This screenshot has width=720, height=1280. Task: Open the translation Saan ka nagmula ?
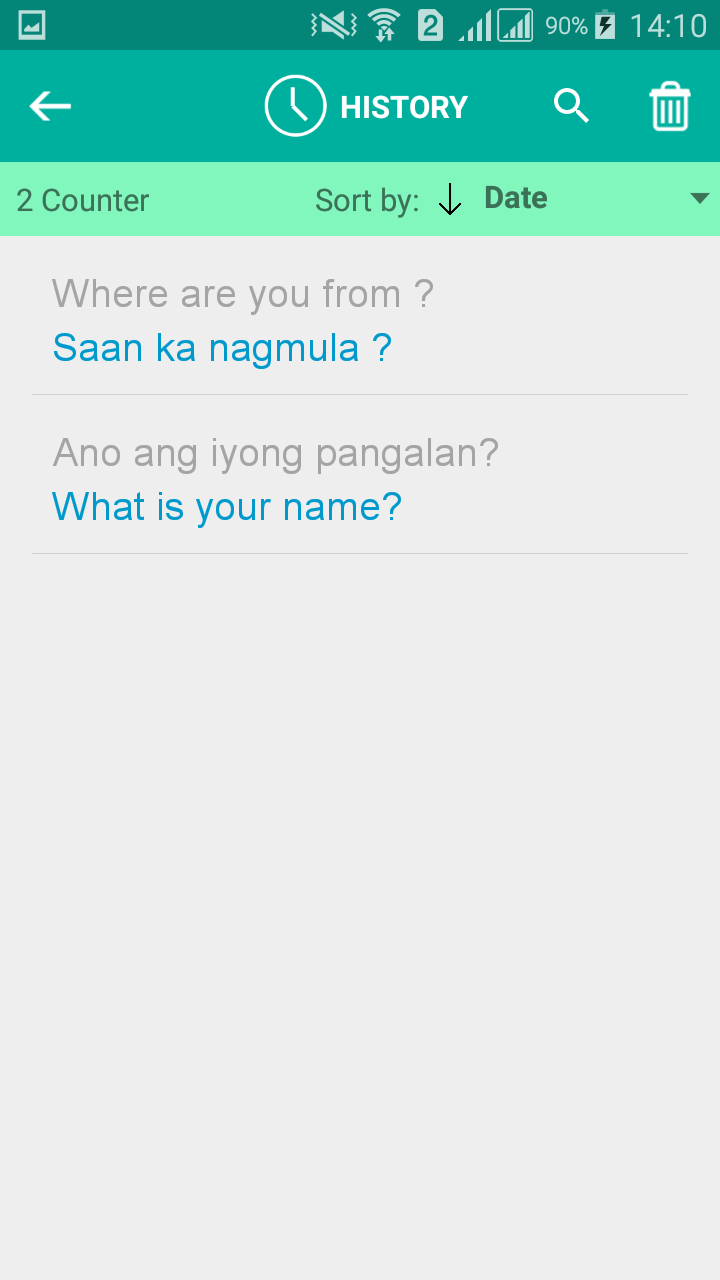[x=221, y=347]
